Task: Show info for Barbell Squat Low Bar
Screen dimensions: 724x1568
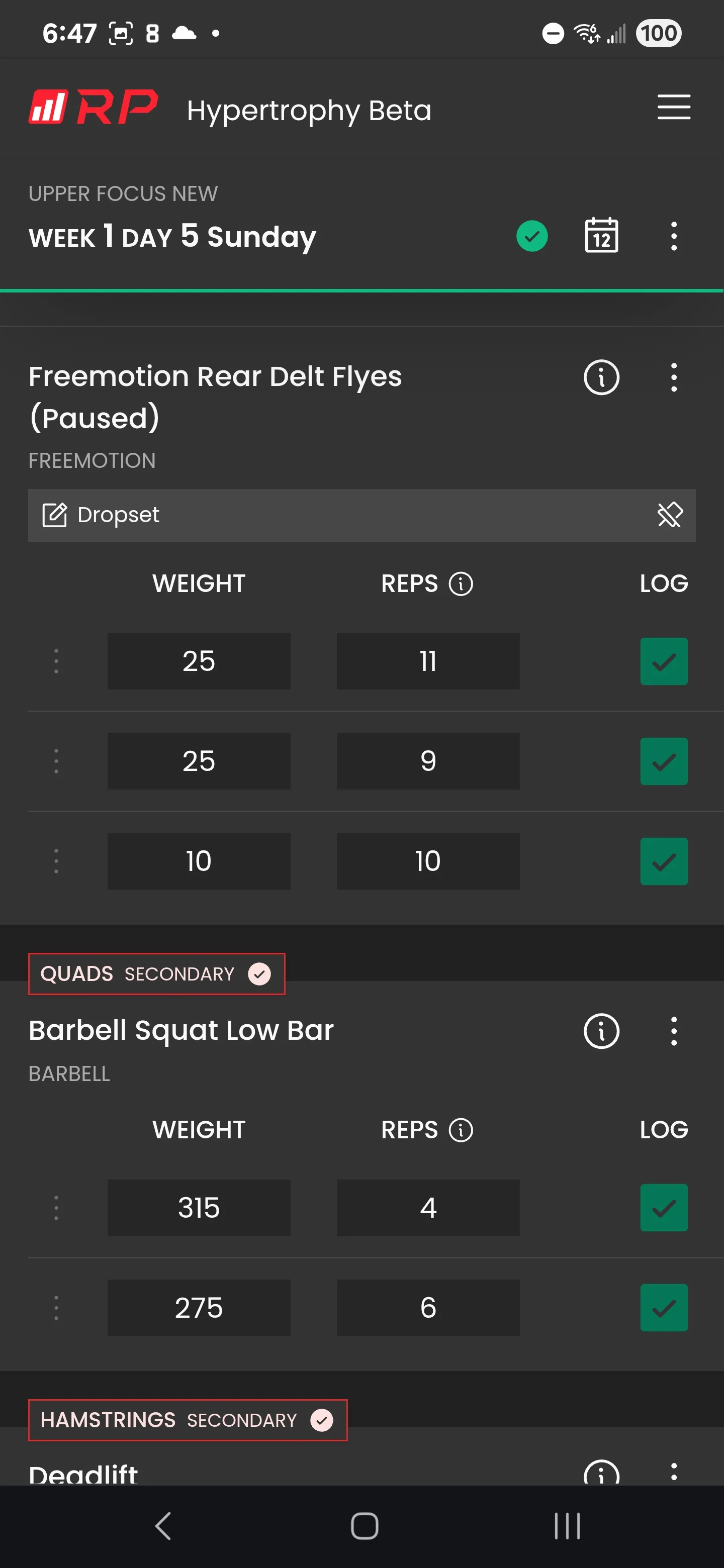Action: [x=602, y=1031]
